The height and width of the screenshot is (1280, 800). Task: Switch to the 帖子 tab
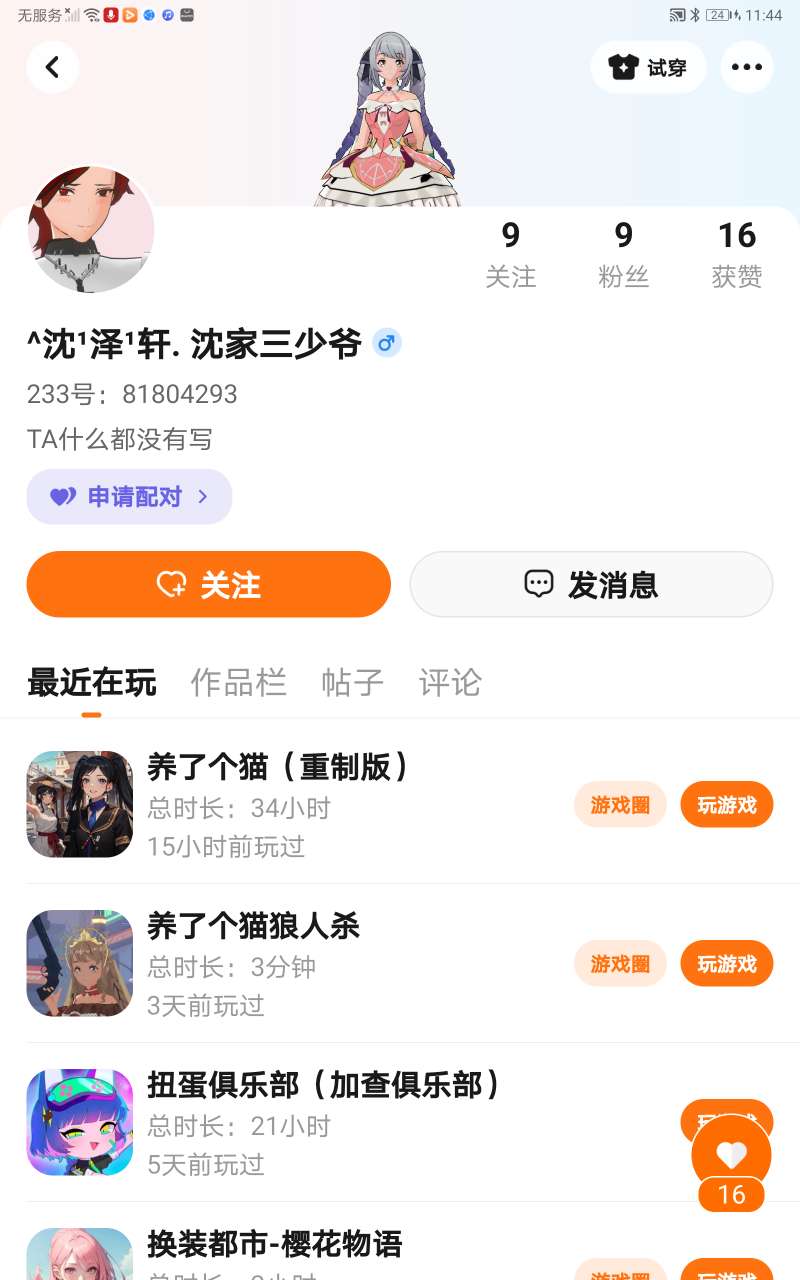352,682
